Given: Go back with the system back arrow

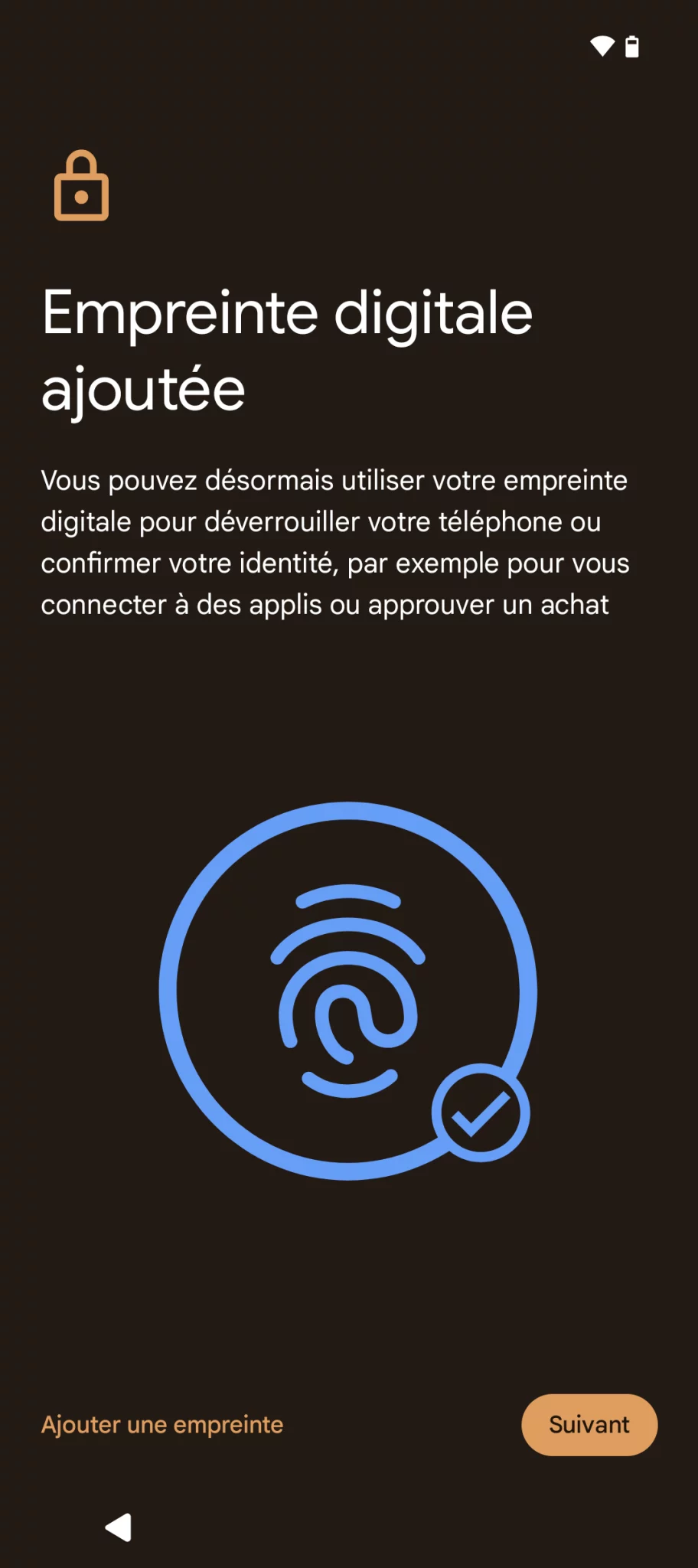Looking at the screenshot, I should [119, 1527].
